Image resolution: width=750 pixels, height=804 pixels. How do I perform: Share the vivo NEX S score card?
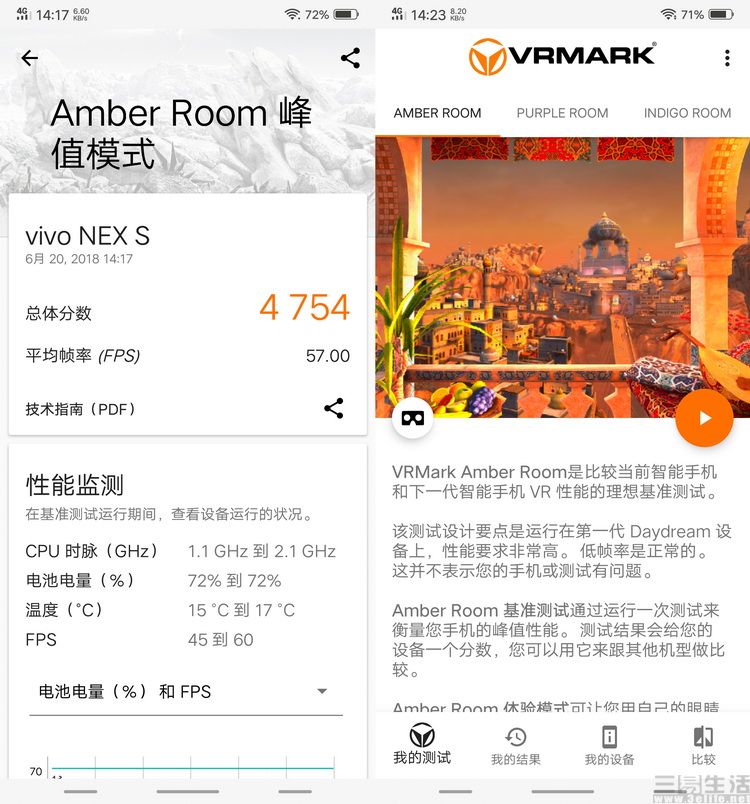(x=334, y=408)
